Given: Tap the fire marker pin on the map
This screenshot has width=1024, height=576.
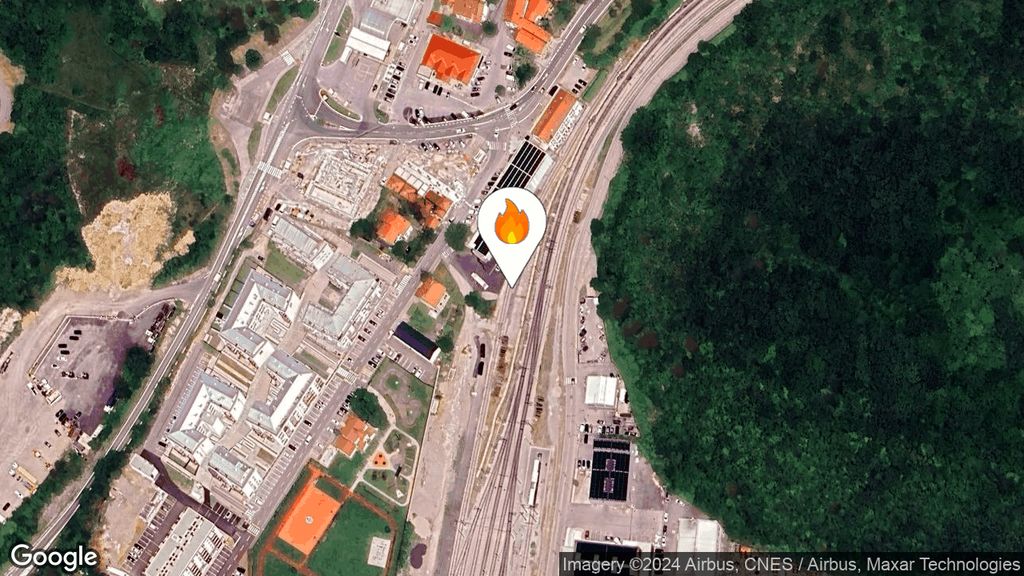Looking at the screenshot, I should pyautogui.click(x=511, y=227).
